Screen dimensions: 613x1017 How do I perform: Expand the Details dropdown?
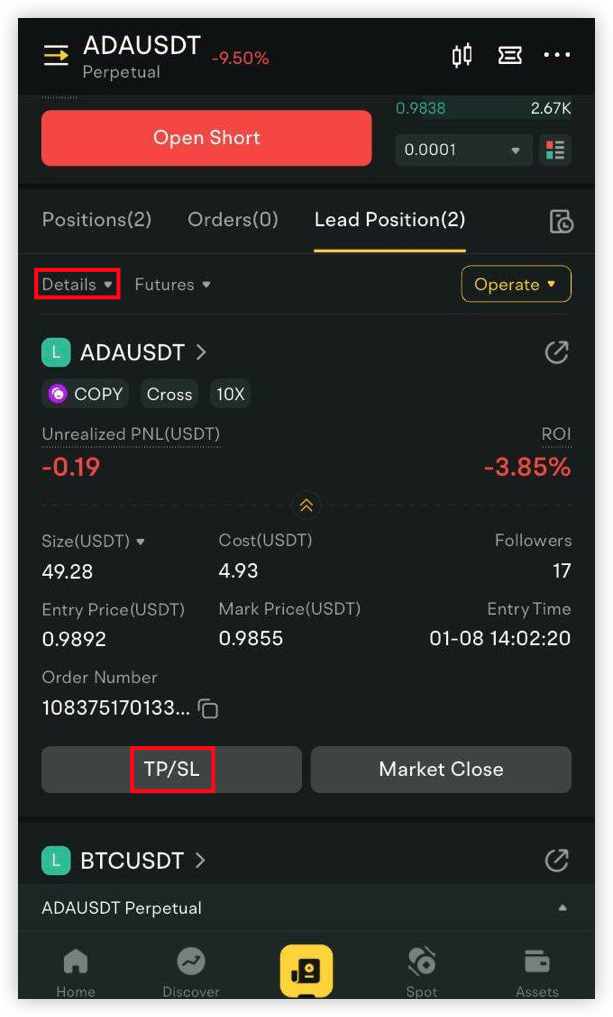pos(77,285)
